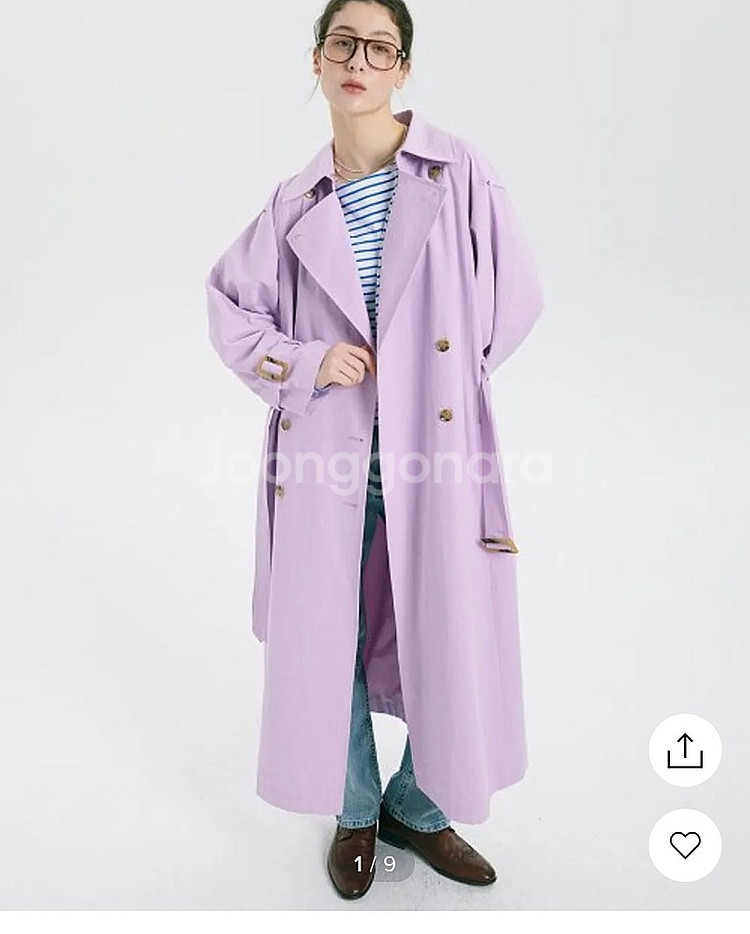Share this purple trench coat listing

coord(685,750)
